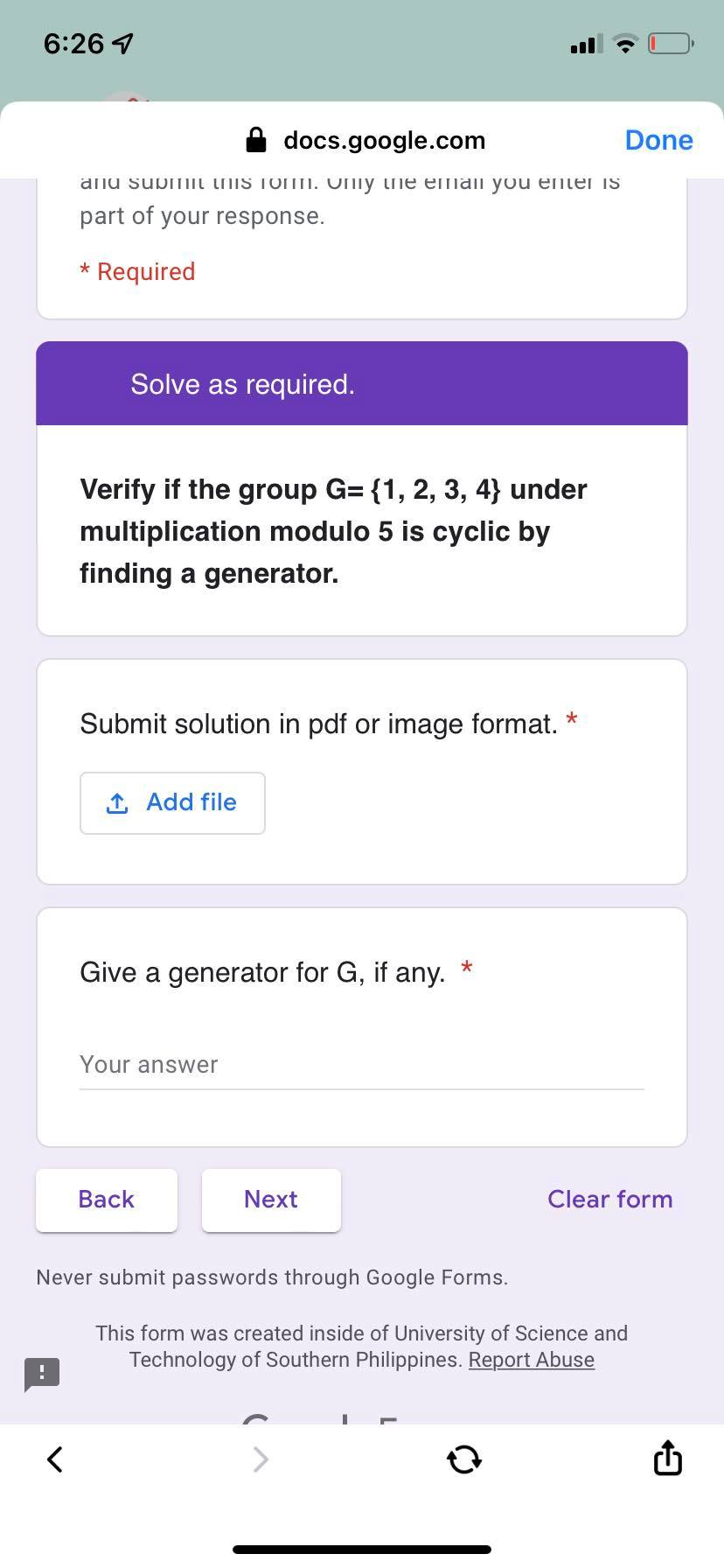Open the feedback report icon

click(42, 1373)
